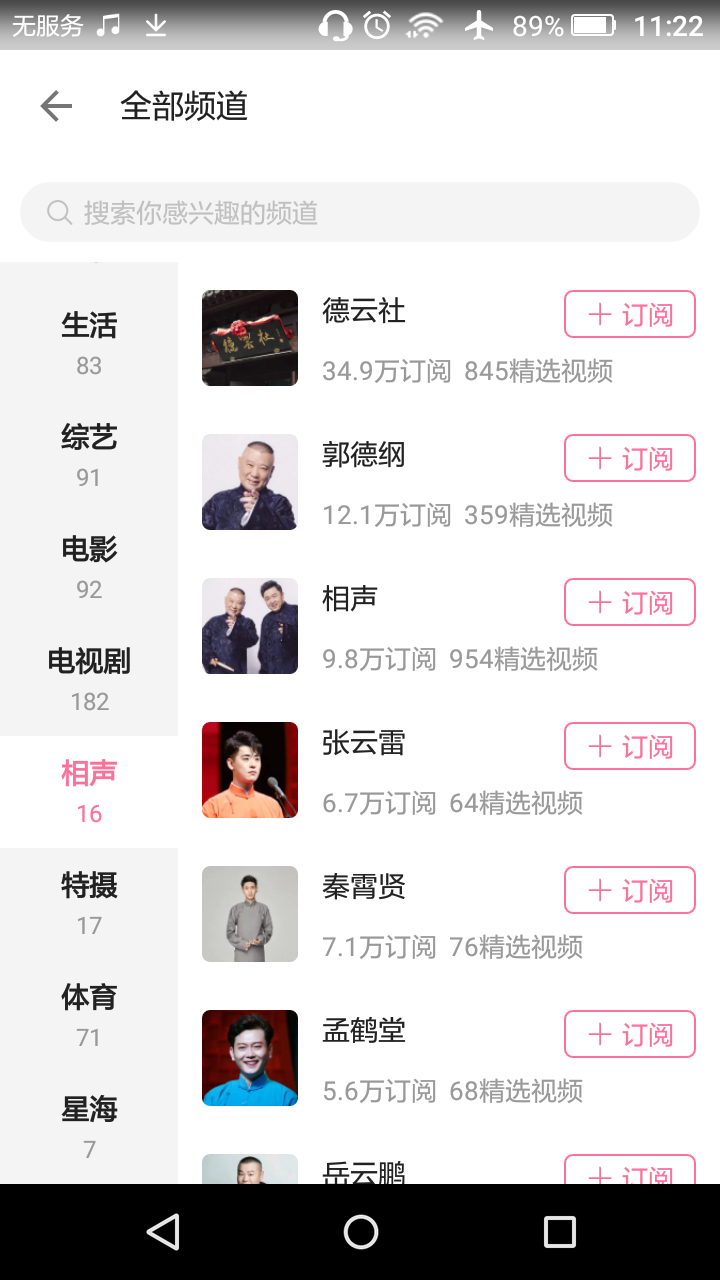
Task: Tap the system home button
Action: click(x=360, y=1232)
